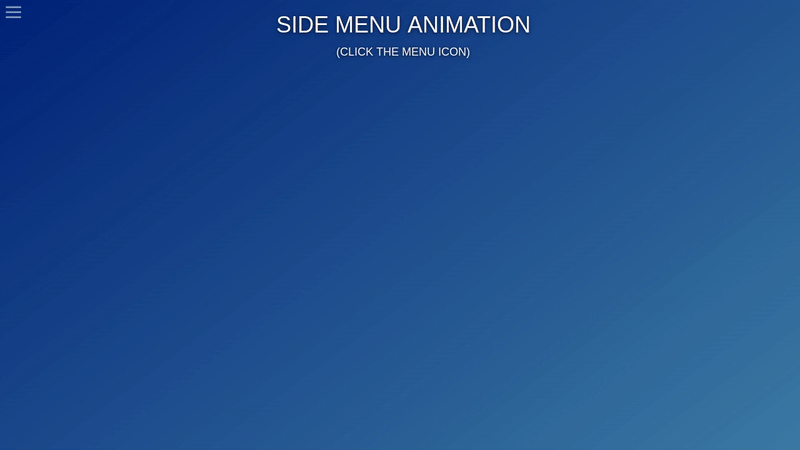800x450 pixels.
Task: Open the hamburger side menu icon
Action: (x=13, y=12)
